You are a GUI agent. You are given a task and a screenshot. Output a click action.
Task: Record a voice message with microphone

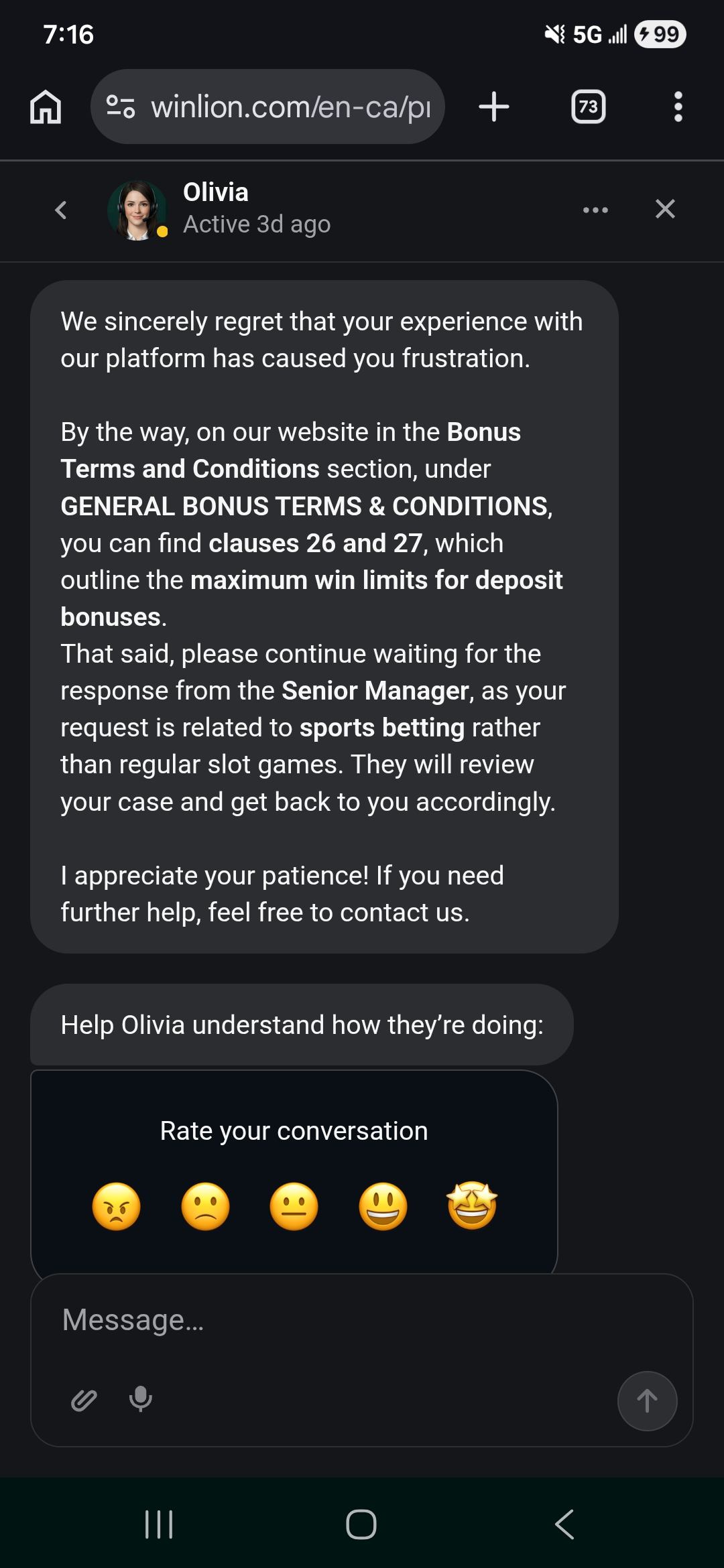click(x=141, y=1399)
